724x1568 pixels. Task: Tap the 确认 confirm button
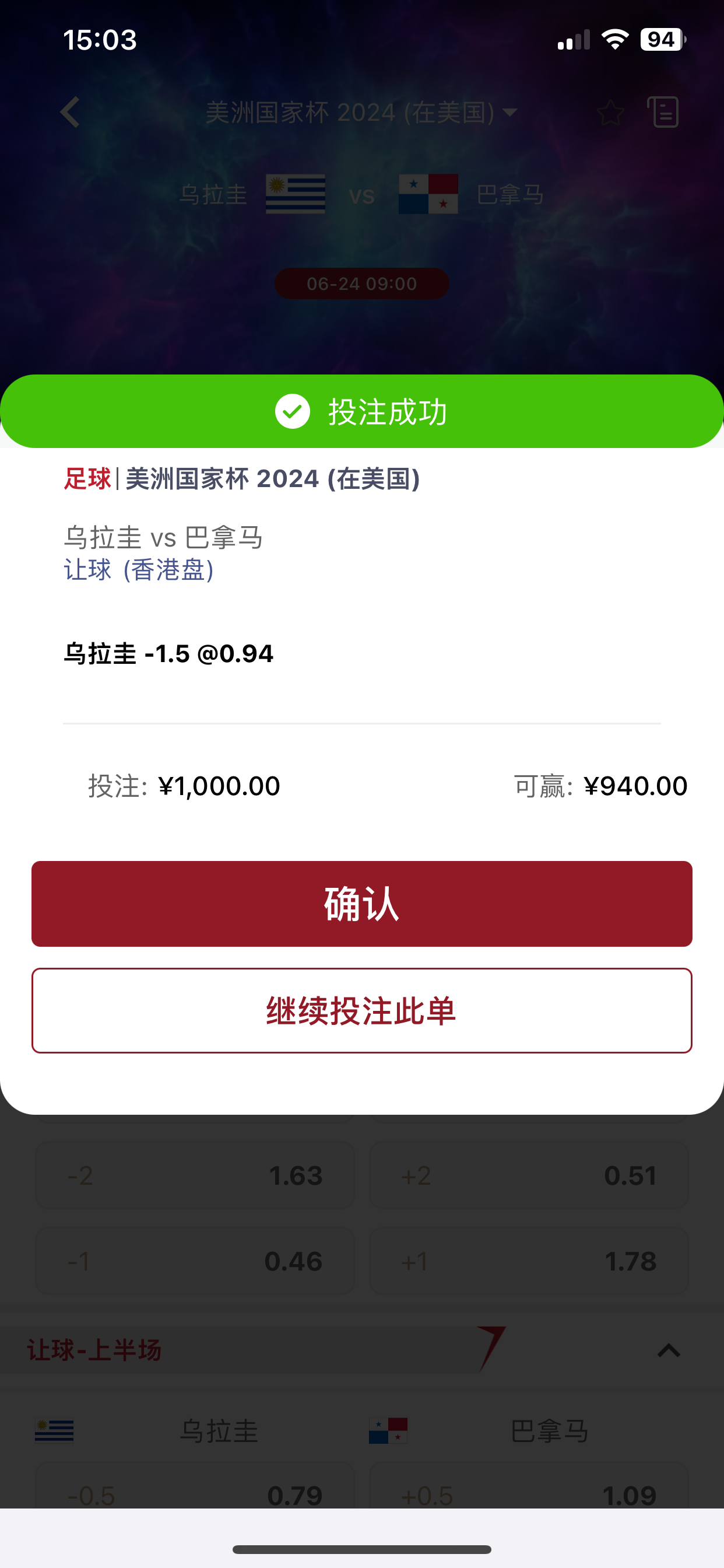coord(362,904)
